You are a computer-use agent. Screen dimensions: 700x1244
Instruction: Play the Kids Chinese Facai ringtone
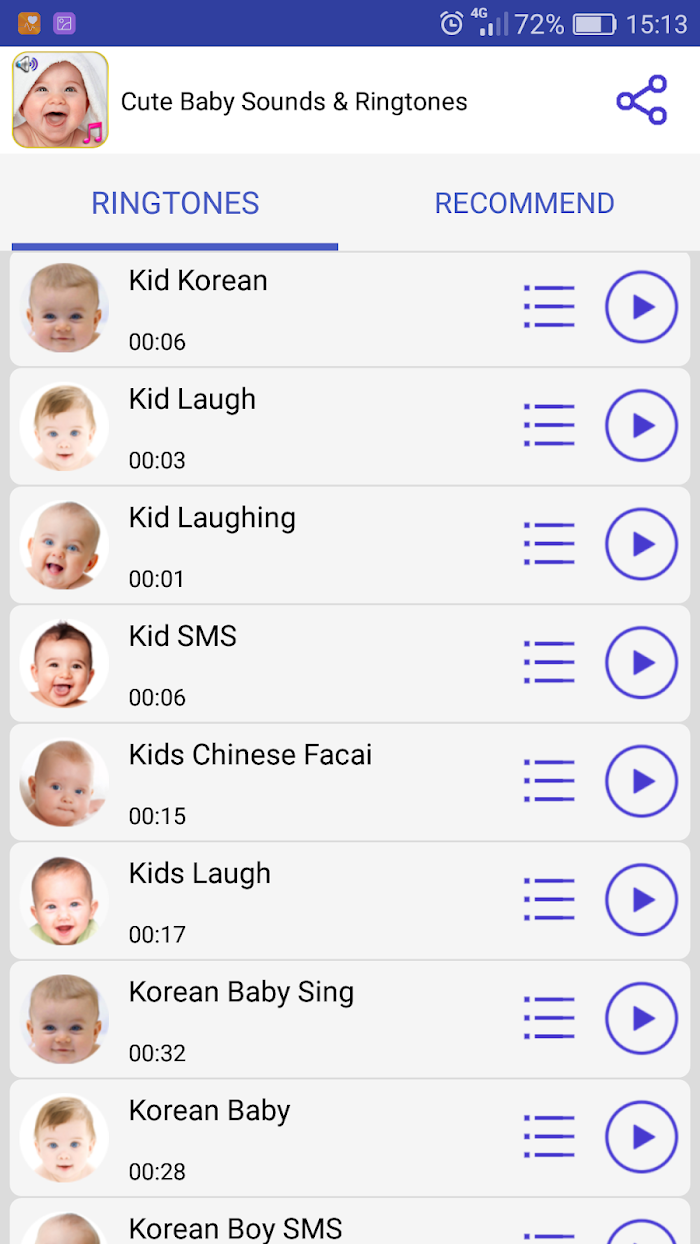click(642, 781)
